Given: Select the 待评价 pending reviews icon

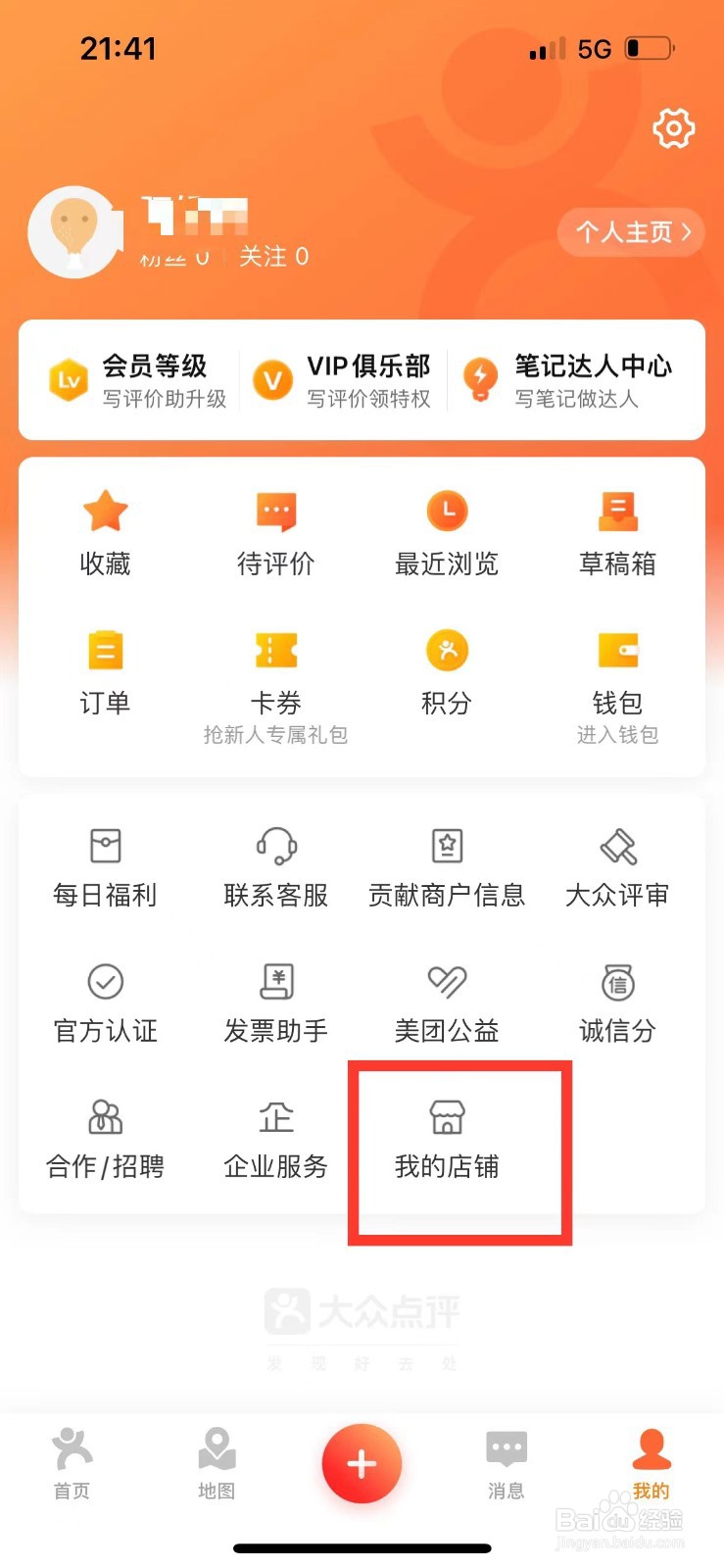Looking at the screenshot, I should tap(275, 529).
